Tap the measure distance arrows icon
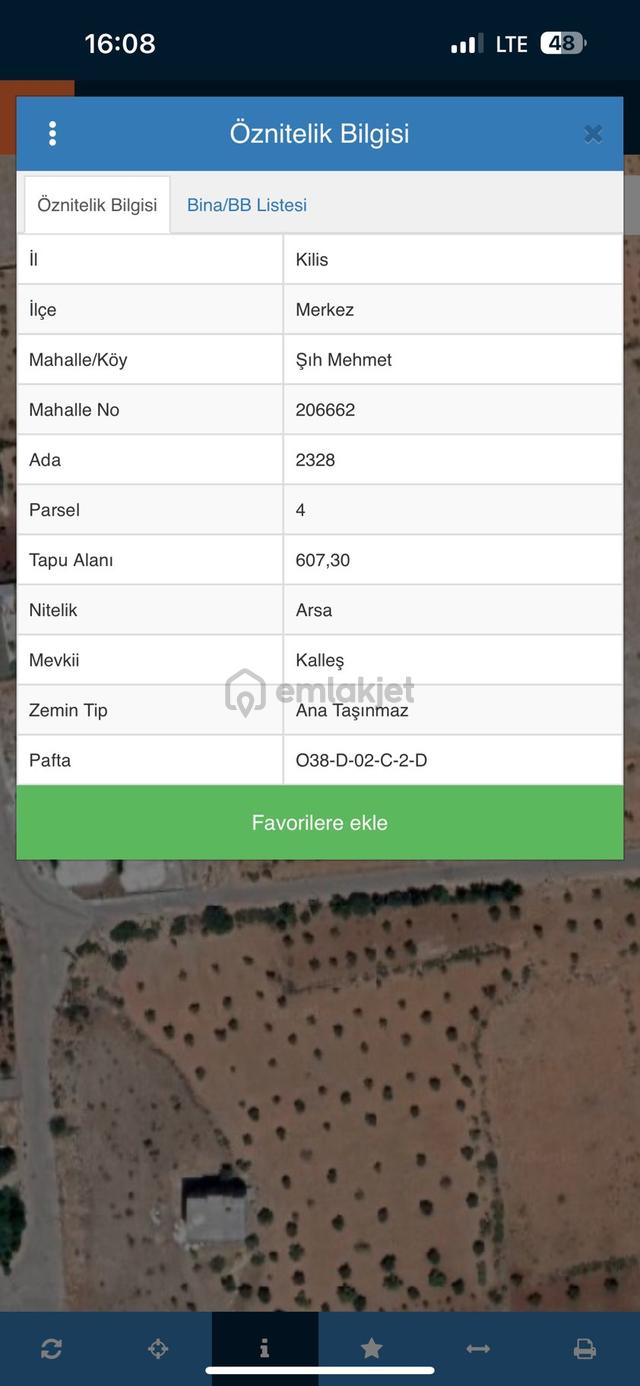This screenshot has height=1386, width=640. click(x=478, y=1349)
